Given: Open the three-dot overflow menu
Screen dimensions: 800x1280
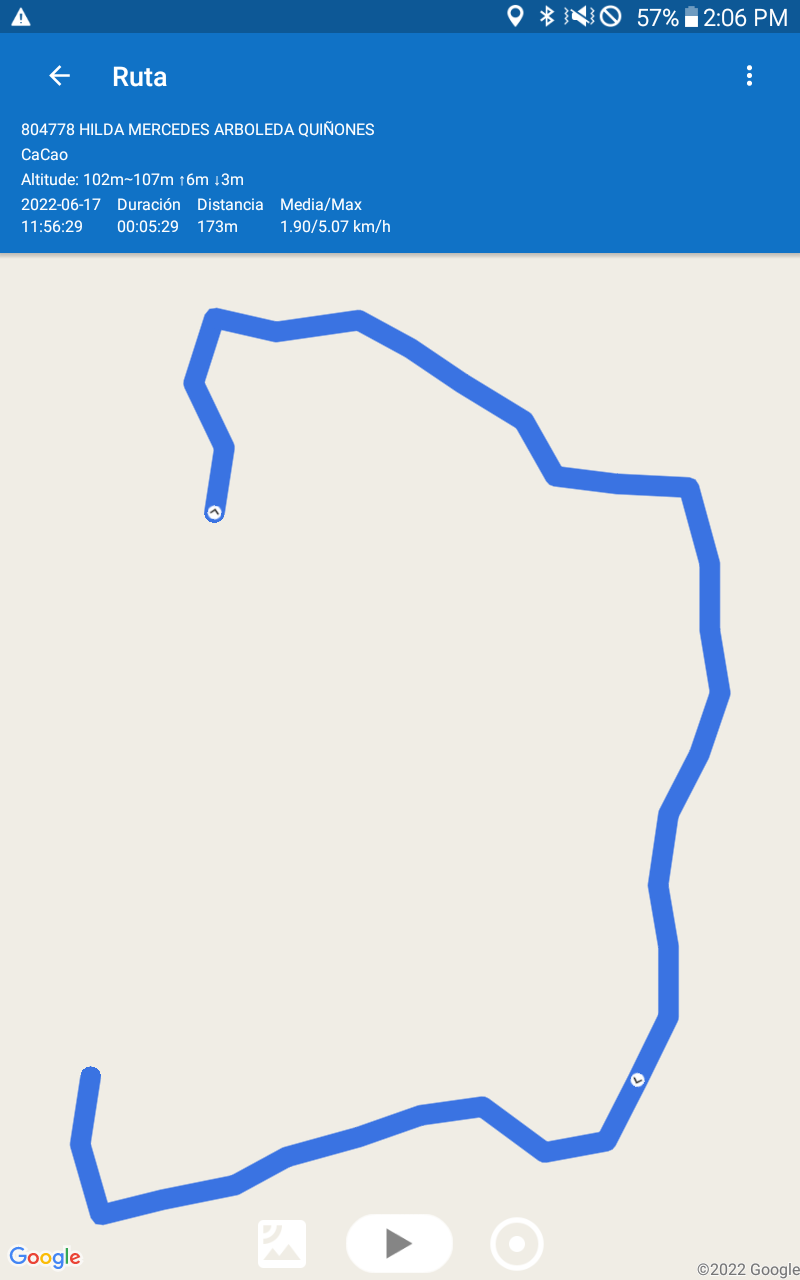Looking at the screenshot, I should (749, 76).
